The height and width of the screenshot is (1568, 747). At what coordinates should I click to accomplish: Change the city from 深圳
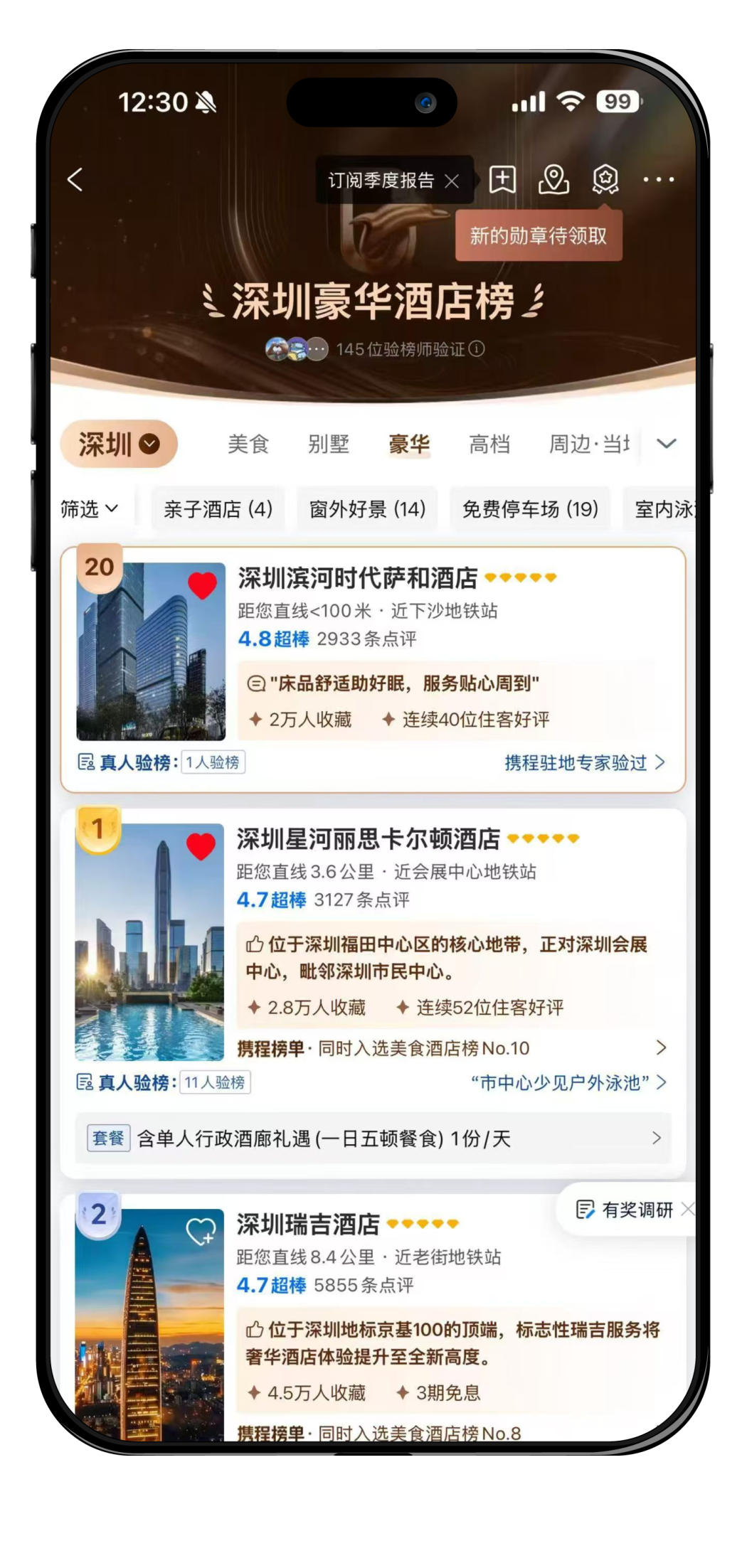coord(119,444)
